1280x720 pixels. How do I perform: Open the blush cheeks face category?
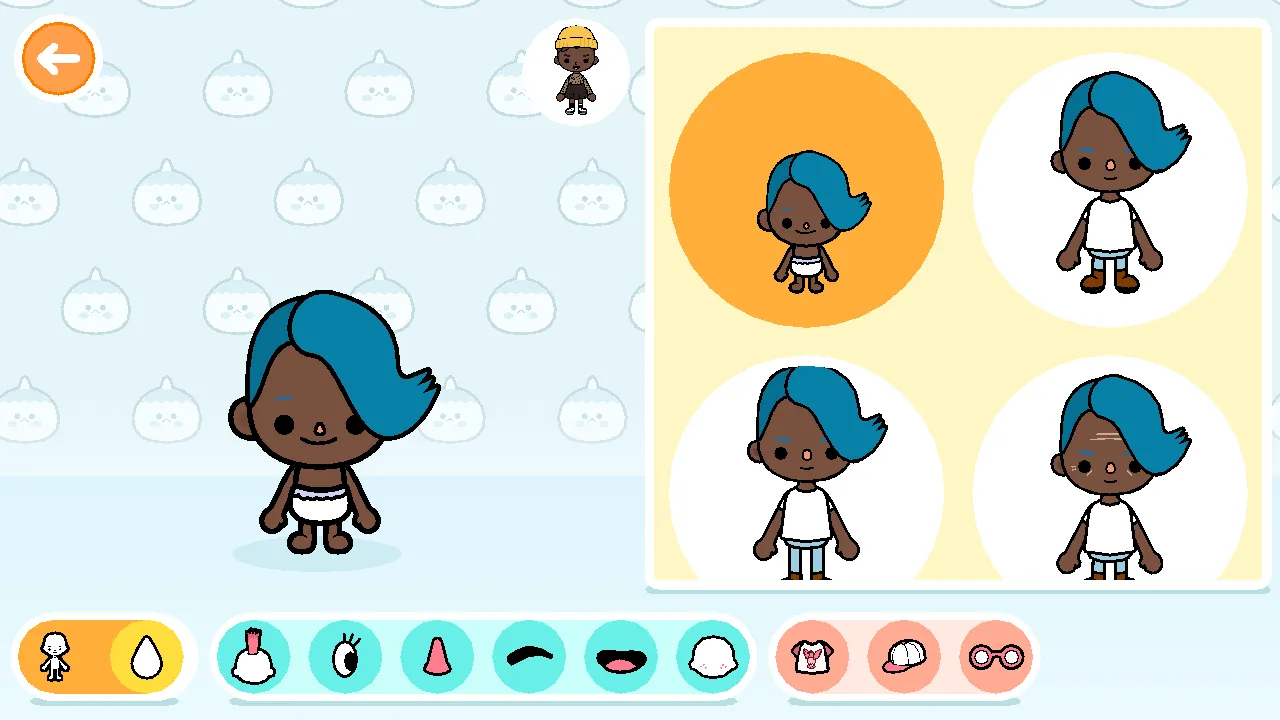(x=713, y=657)
